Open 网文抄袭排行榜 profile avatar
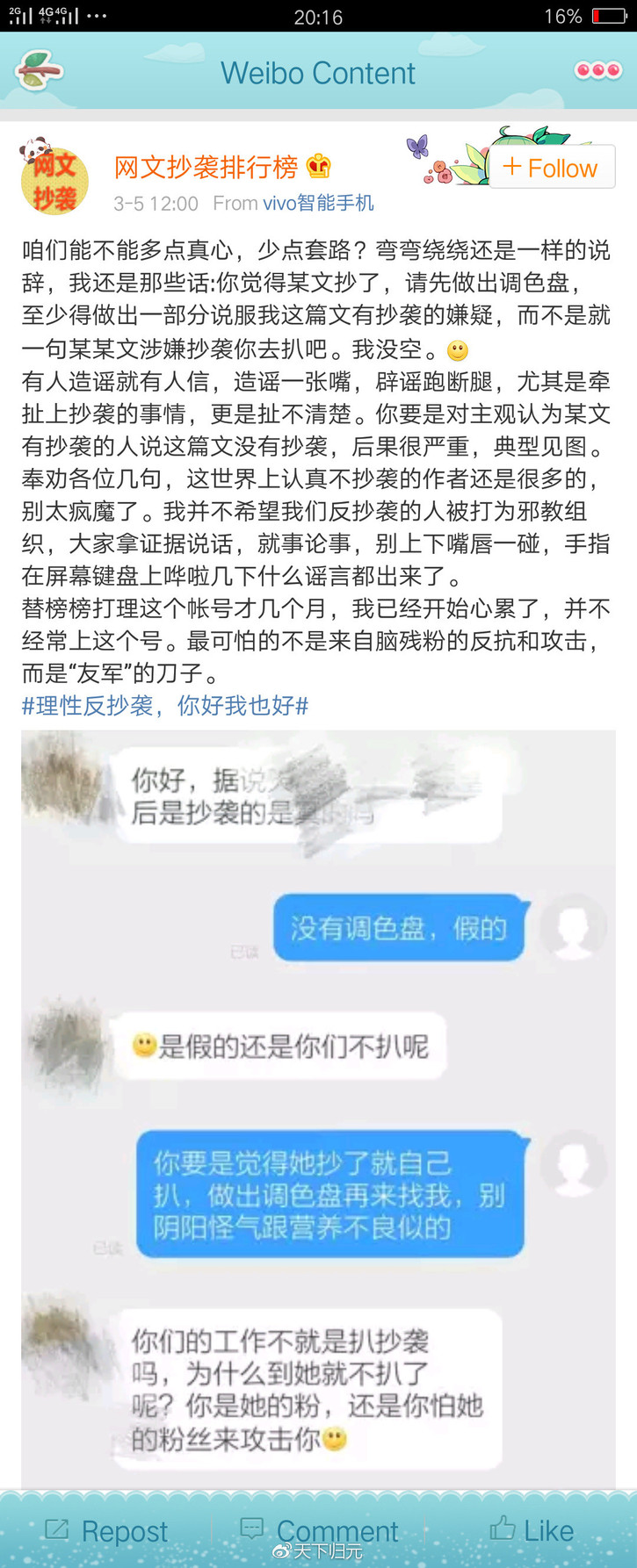637x1568 pixels. 54,180
